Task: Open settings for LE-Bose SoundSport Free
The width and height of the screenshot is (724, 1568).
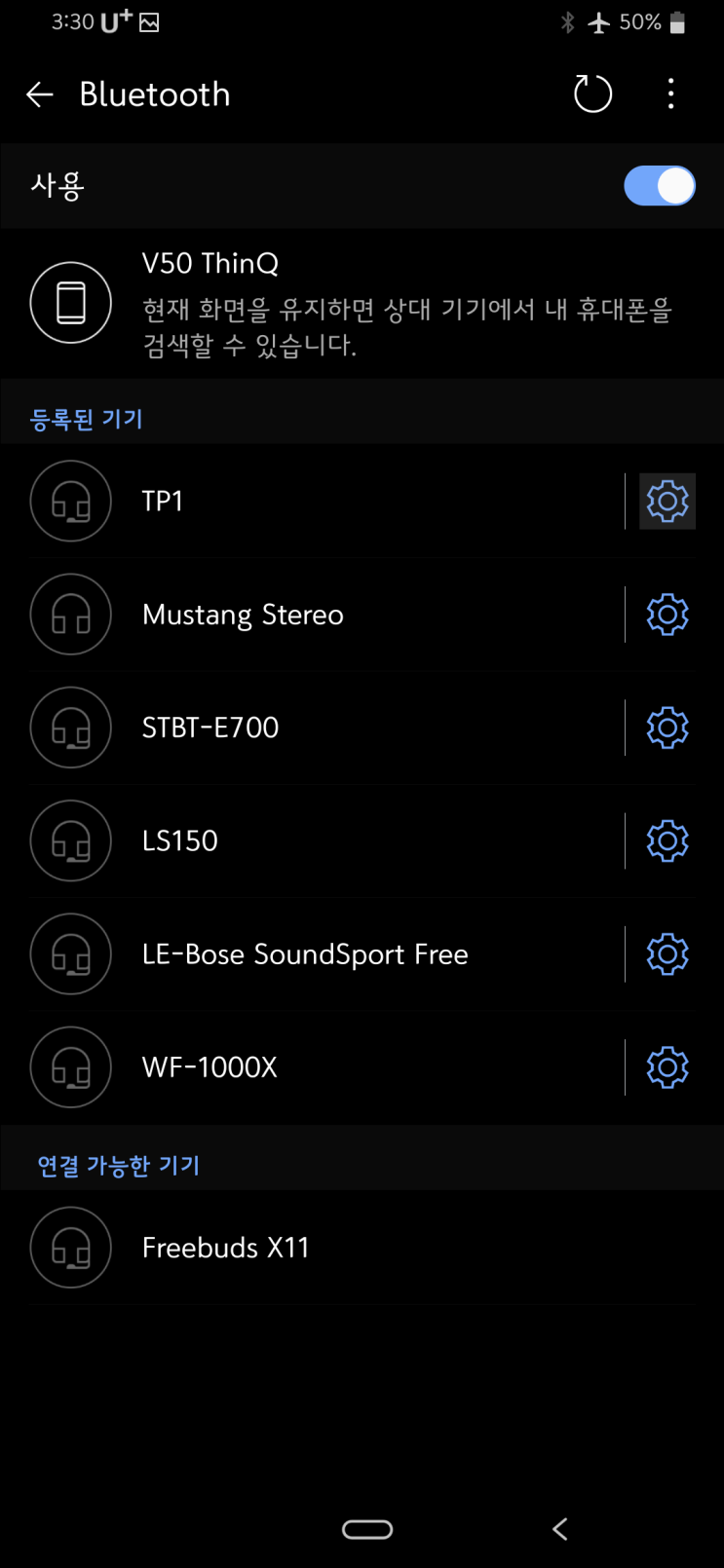Action: point(667,954)
